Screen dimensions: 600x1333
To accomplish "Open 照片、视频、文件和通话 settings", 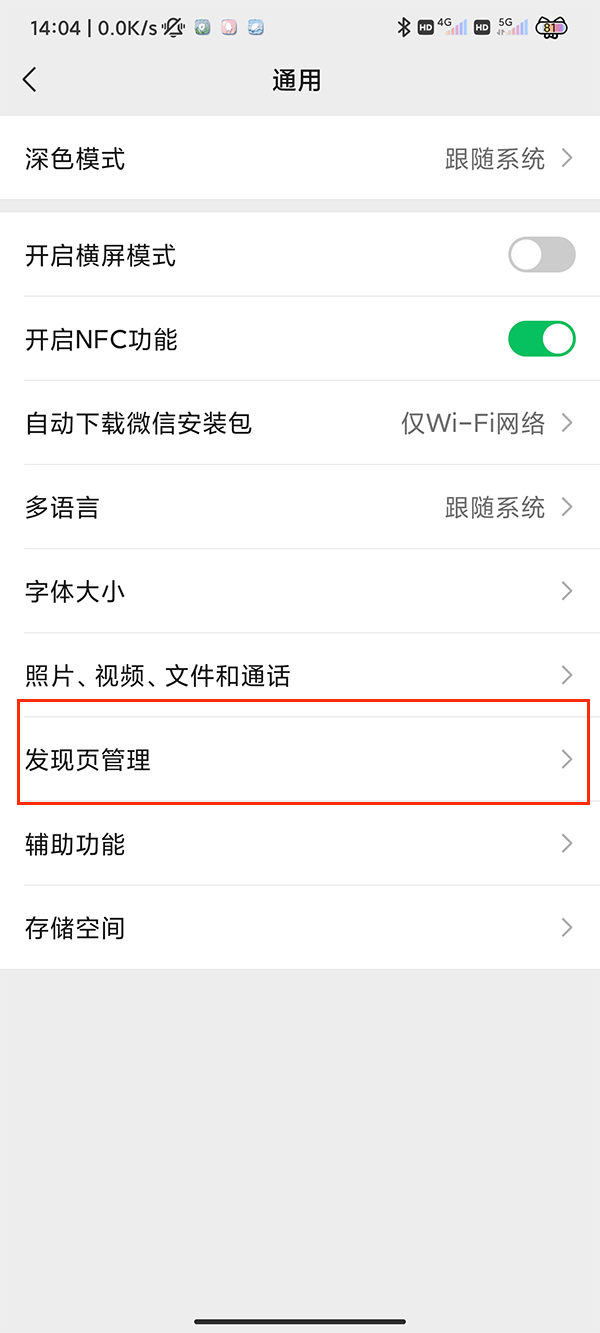I will [x=300, y=675].
